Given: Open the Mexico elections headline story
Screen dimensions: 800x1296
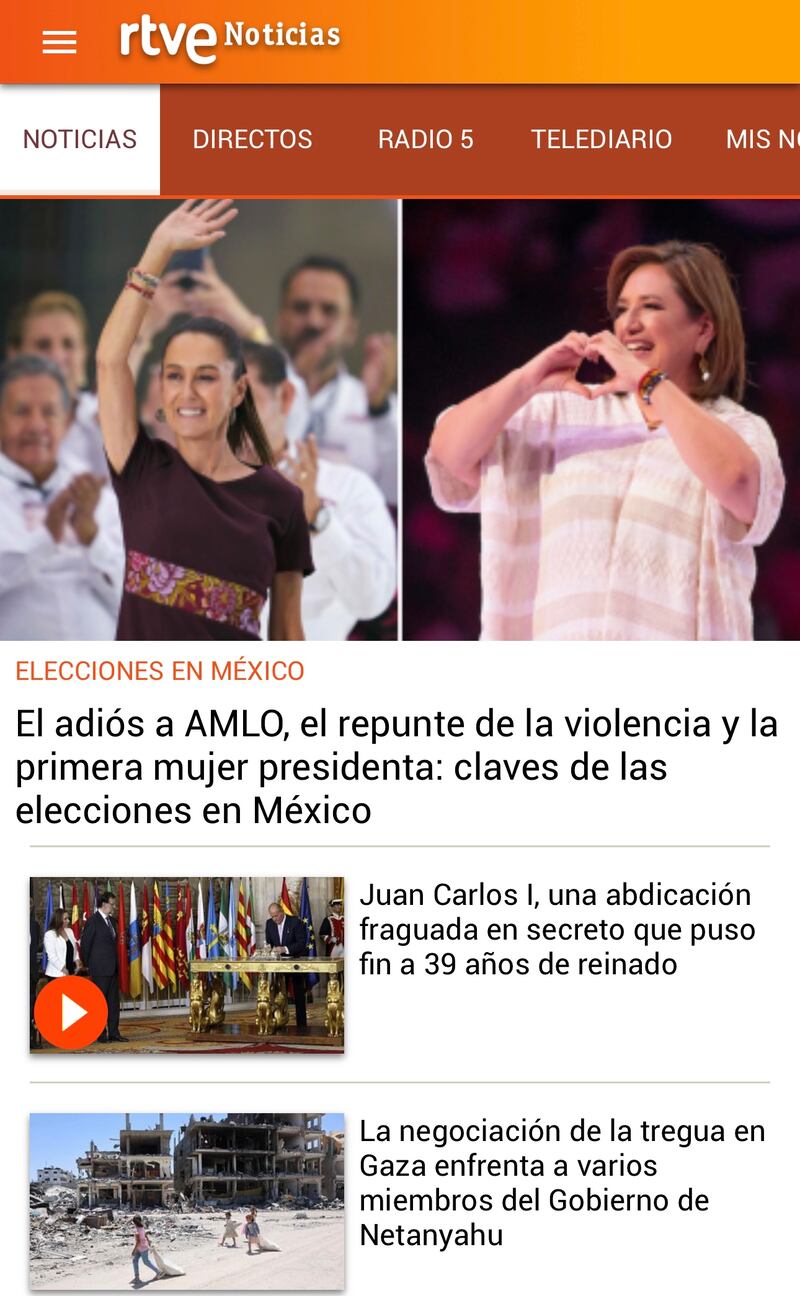Looking at the screenshot, I should [396, 766].
